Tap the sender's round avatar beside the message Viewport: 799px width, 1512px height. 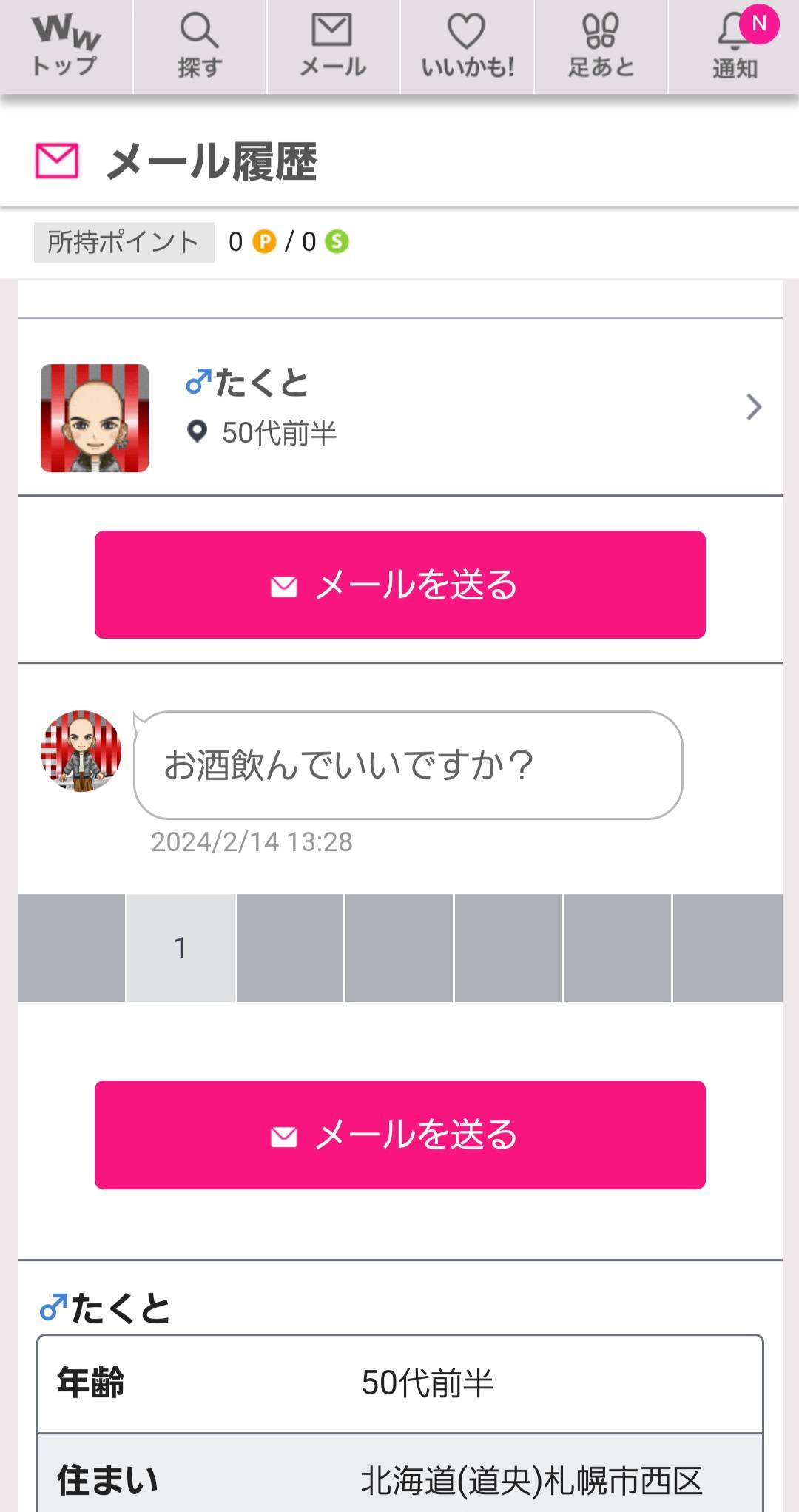[81, 751]
